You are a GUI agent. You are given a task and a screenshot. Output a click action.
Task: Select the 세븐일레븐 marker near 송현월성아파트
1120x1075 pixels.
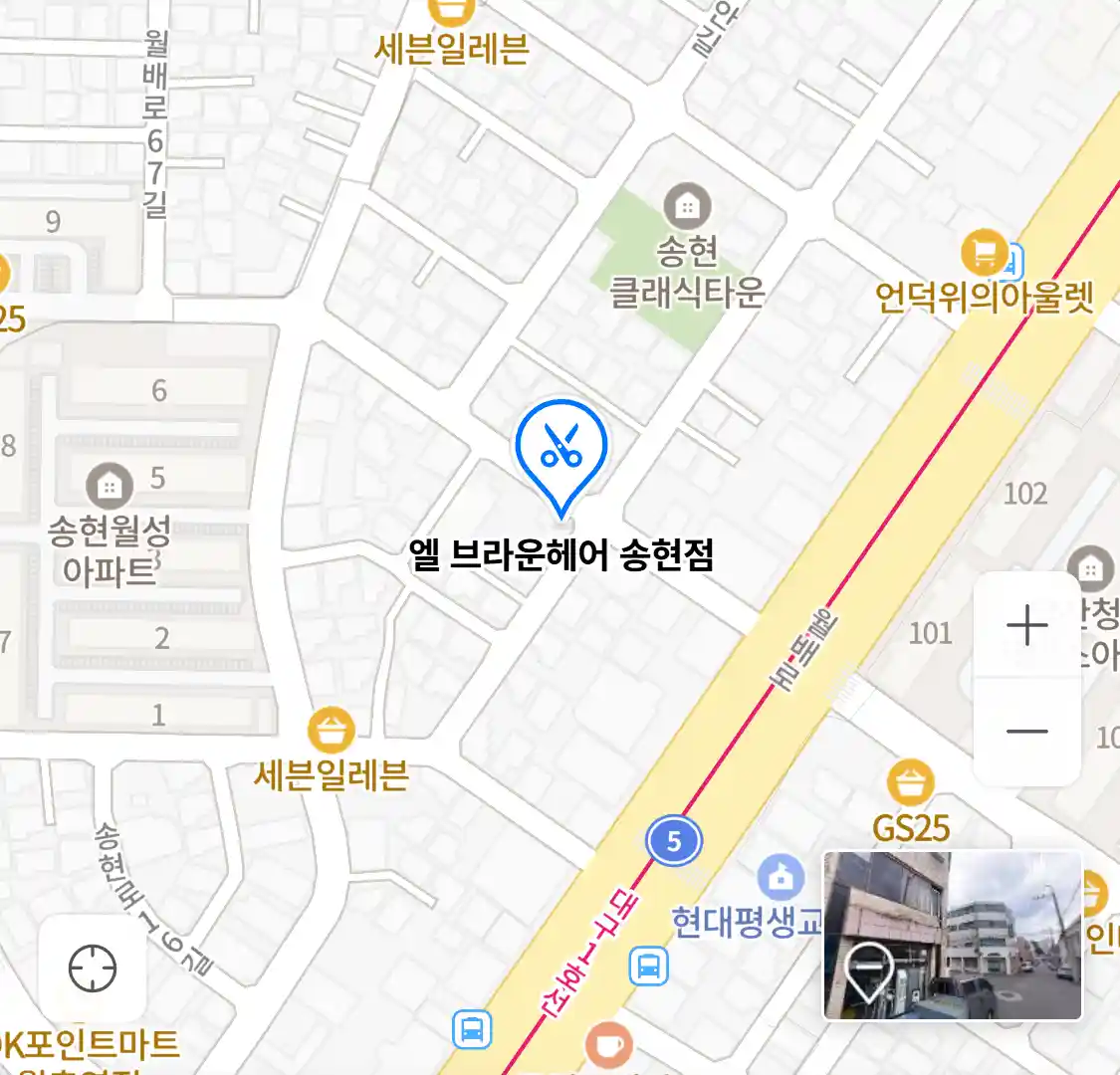pos(332,732)
